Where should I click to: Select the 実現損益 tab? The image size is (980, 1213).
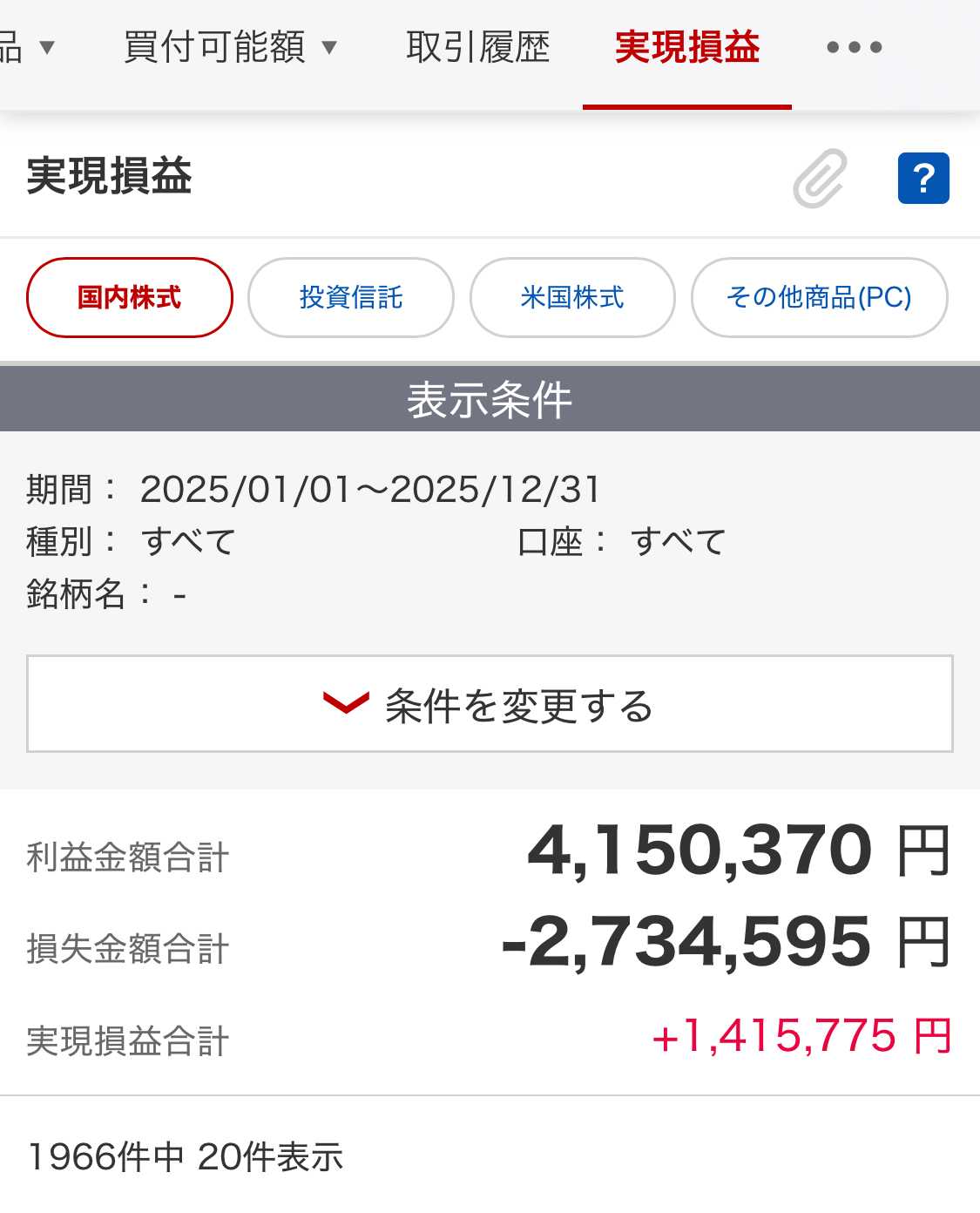pos(686,47)
